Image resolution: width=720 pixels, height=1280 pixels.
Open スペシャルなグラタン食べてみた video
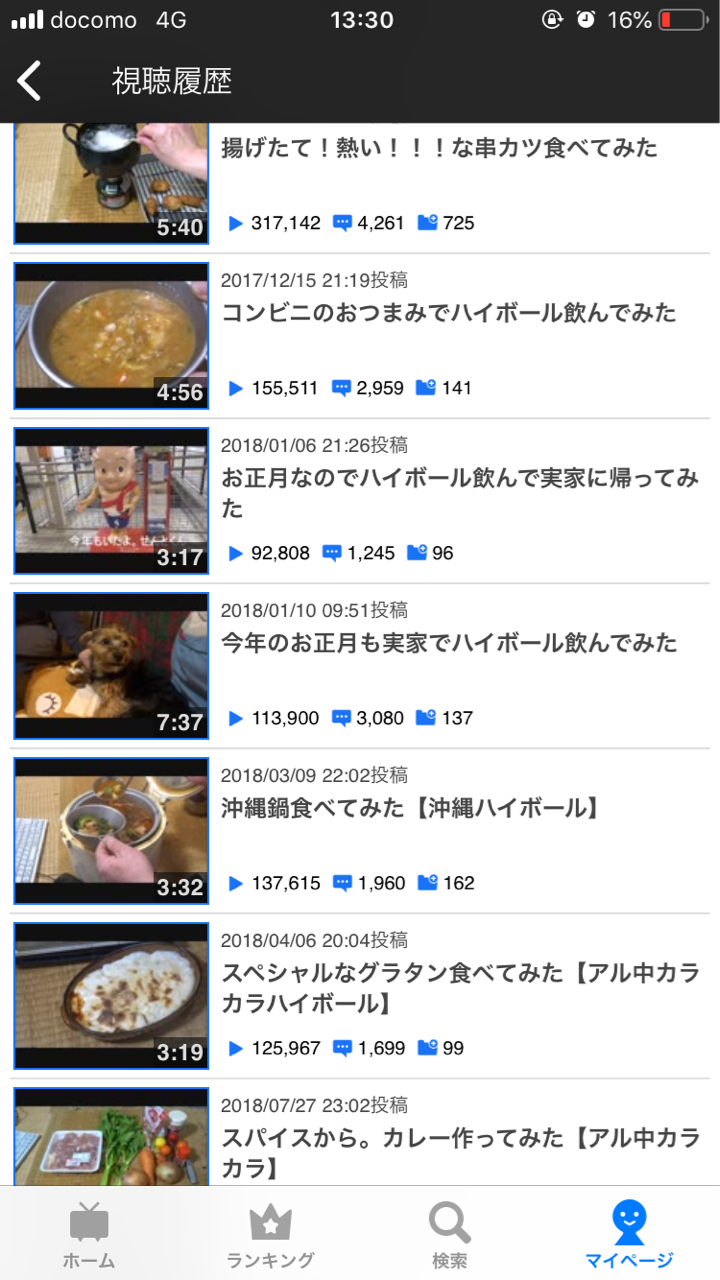360,996
